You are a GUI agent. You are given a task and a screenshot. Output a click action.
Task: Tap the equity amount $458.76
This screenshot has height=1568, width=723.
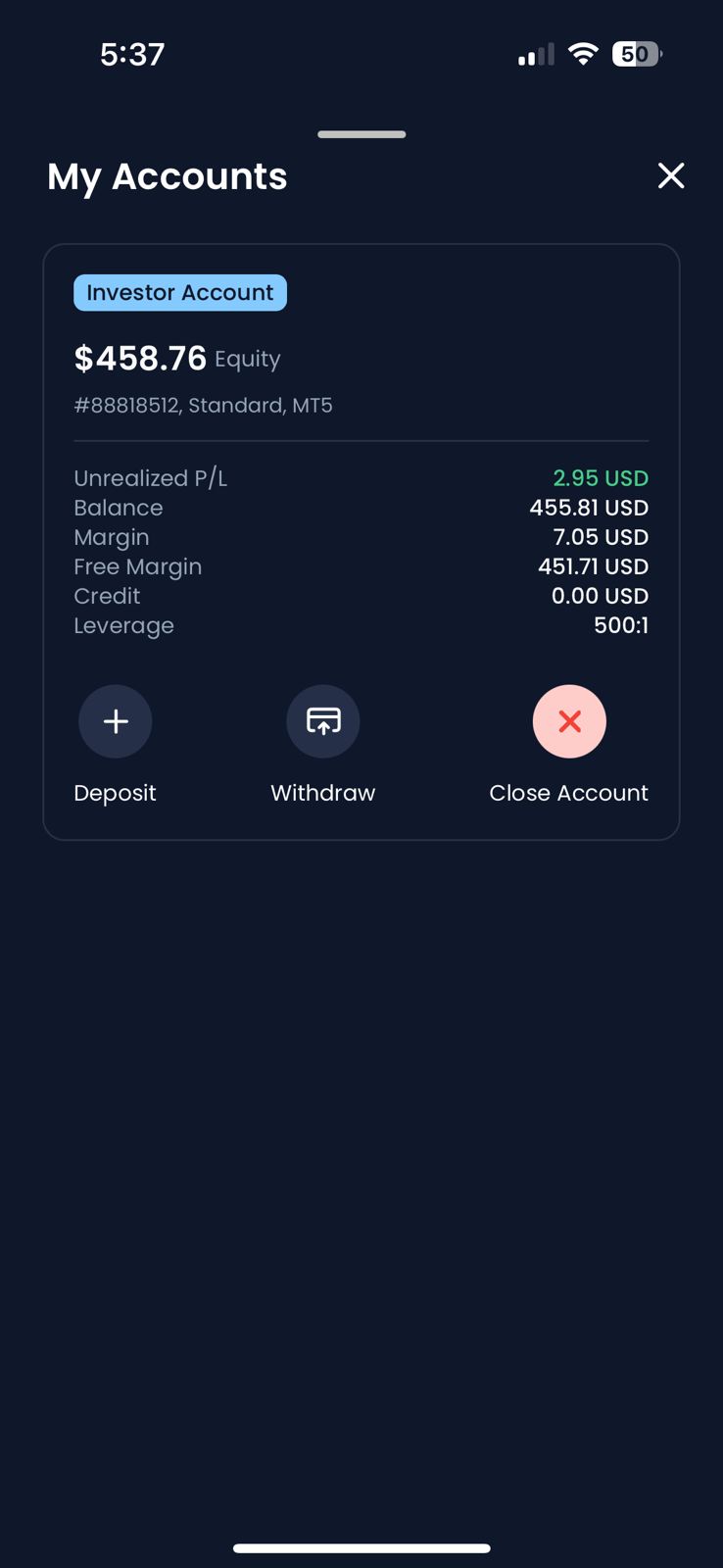tap(140, 358)
